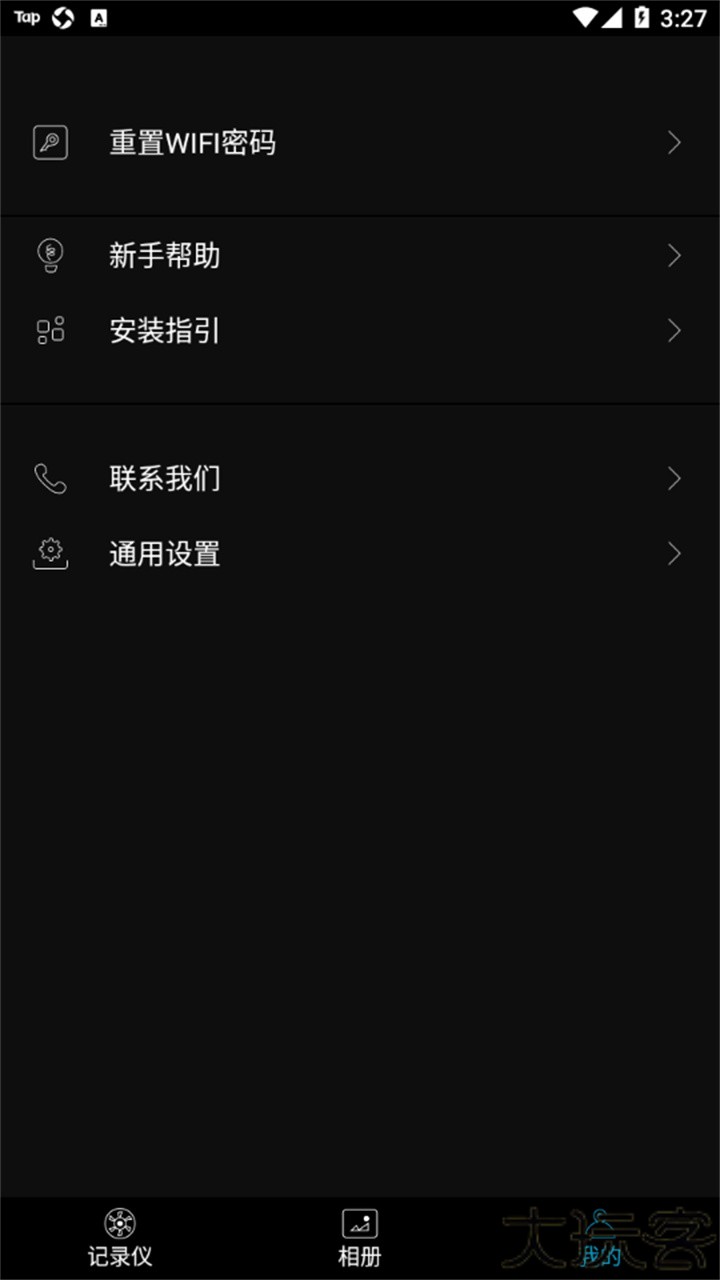The width and height of the screenshot is (720, 1280).
Task: Tap the recorder lens icon in bottom bar
Action: click(x=119, y=1222)
